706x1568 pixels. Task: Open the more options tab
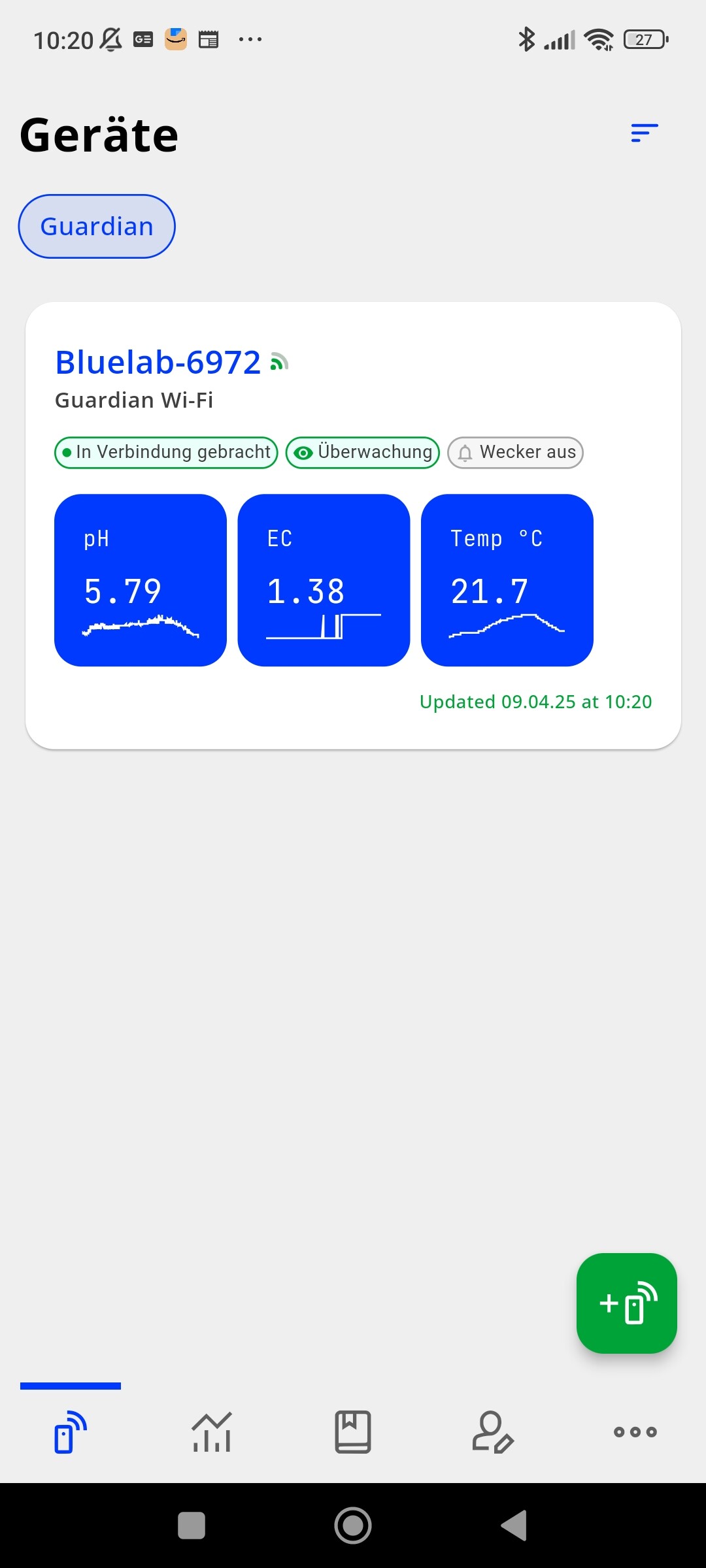click(635, 1431)
